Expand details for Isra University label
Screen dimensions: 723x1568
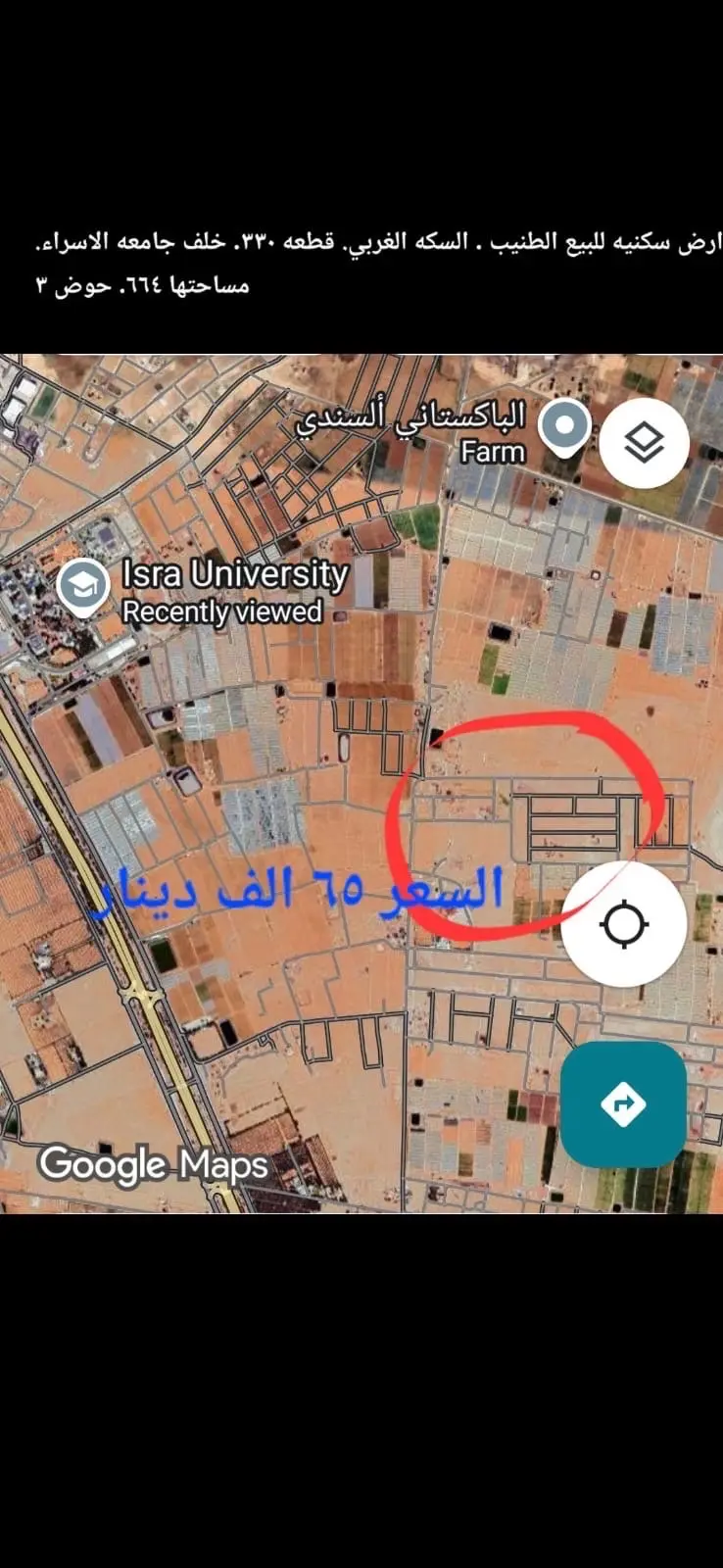pos(233,575)
